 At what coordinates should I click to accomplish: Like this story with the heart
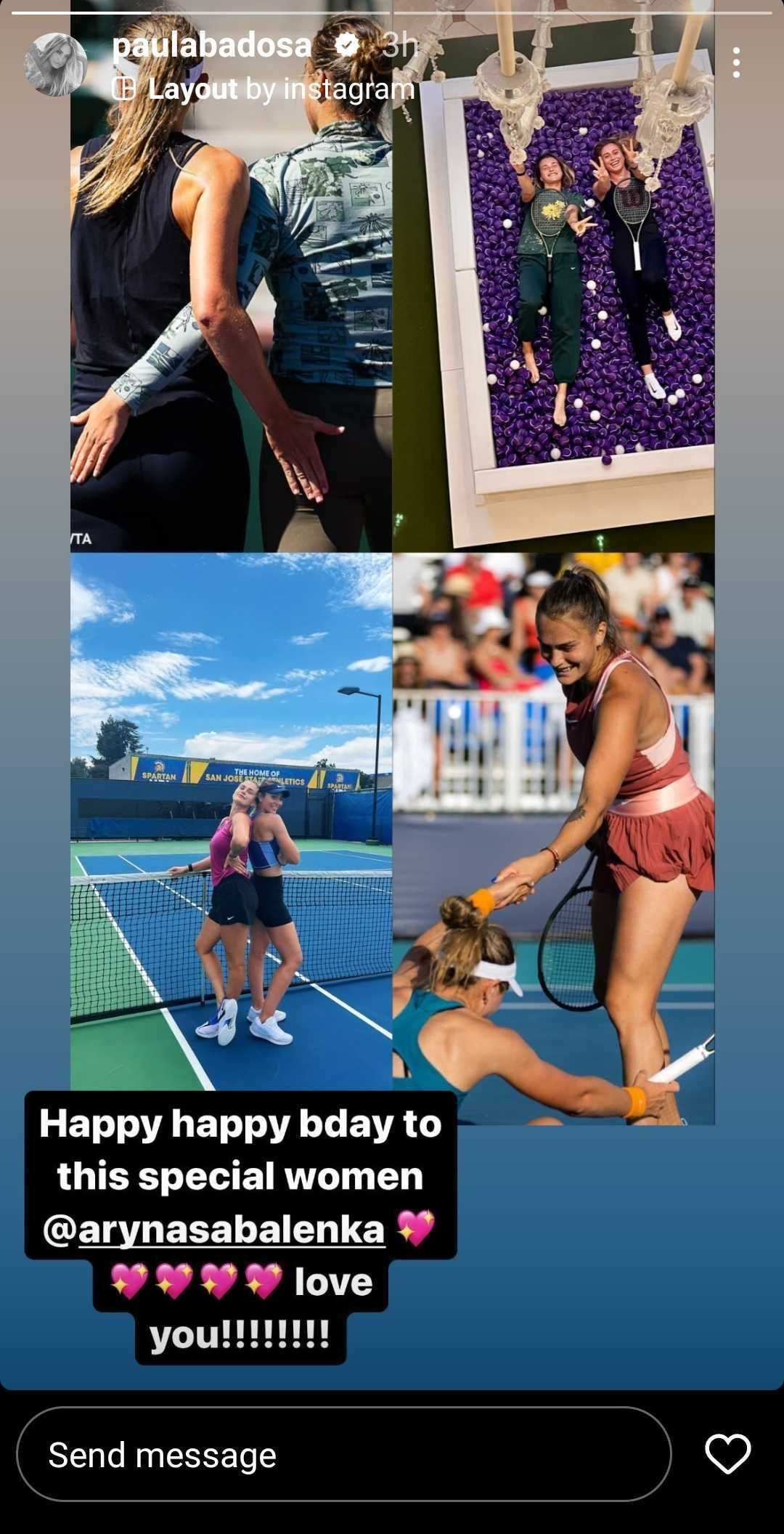727,1454
